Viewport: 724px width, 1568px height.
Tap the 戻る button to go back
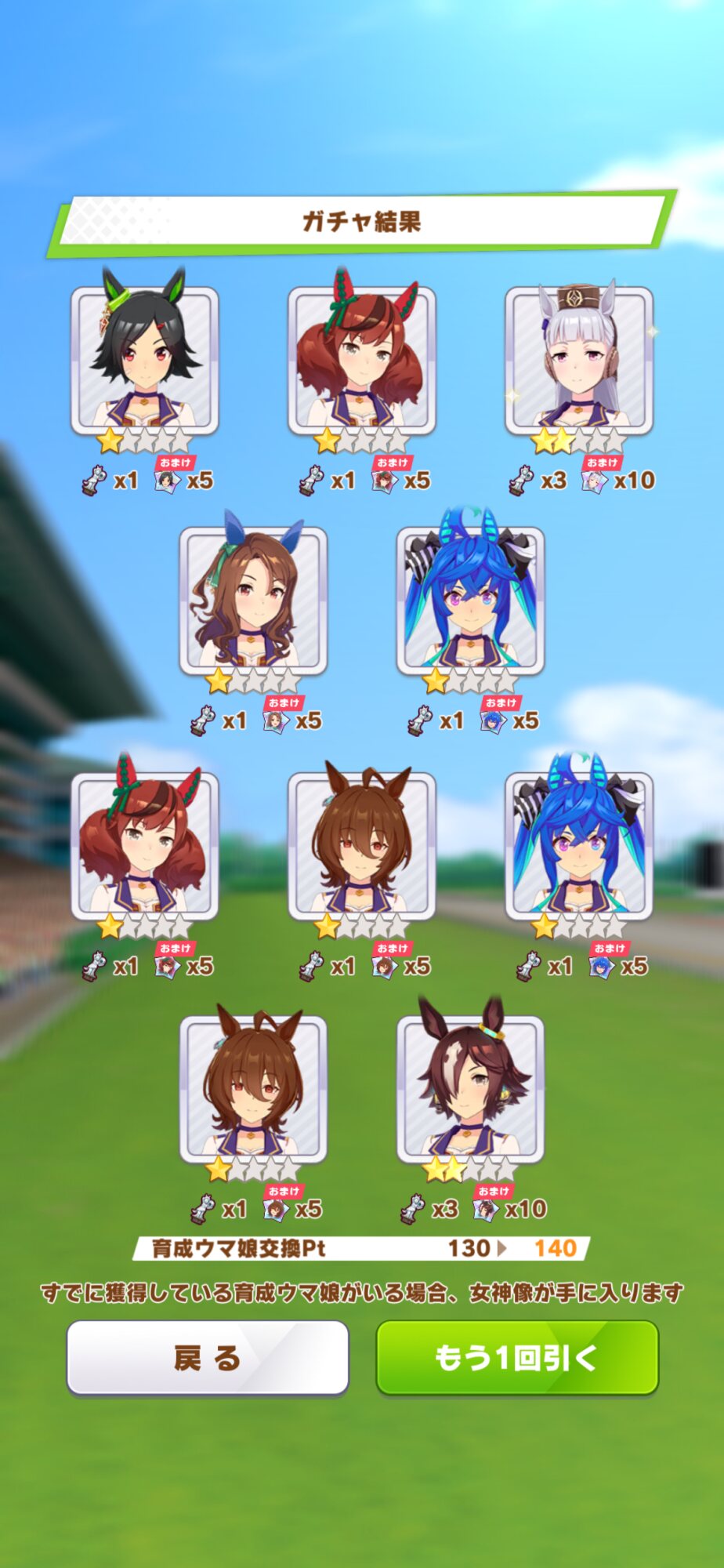coord(208,1357)
